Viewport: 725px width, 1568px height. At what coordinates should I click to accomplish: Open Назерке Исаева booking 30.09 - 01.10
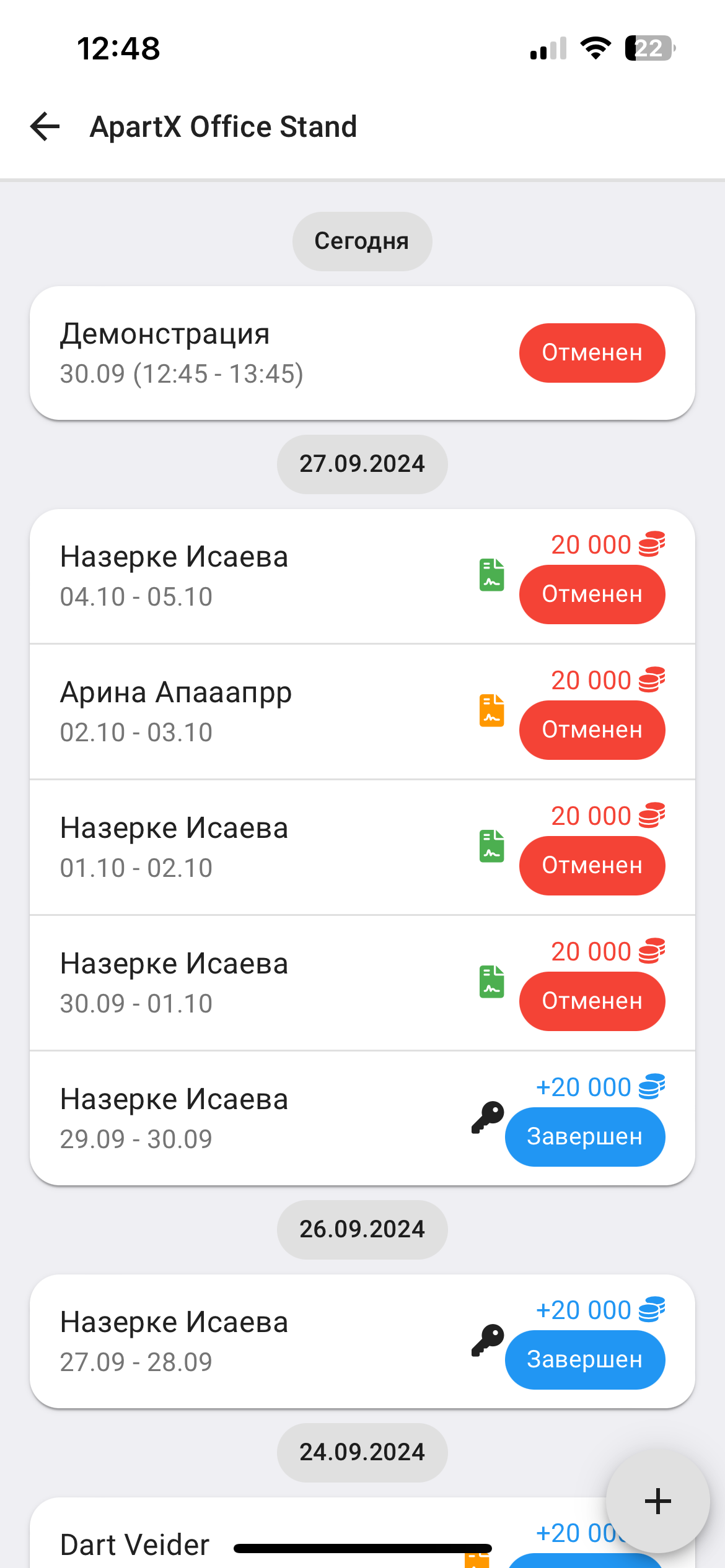click(x=362, y=983)
